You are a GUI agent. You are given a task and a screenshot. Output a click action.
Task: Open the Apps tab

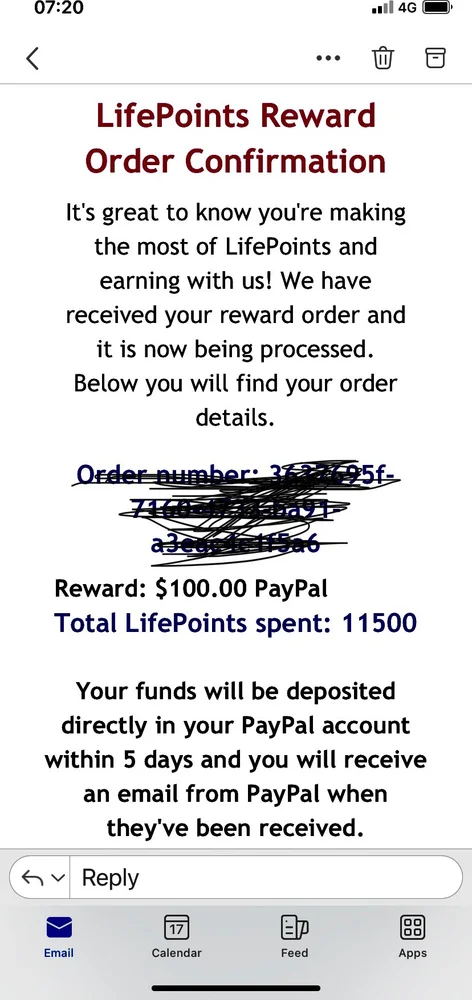(413, 936)
